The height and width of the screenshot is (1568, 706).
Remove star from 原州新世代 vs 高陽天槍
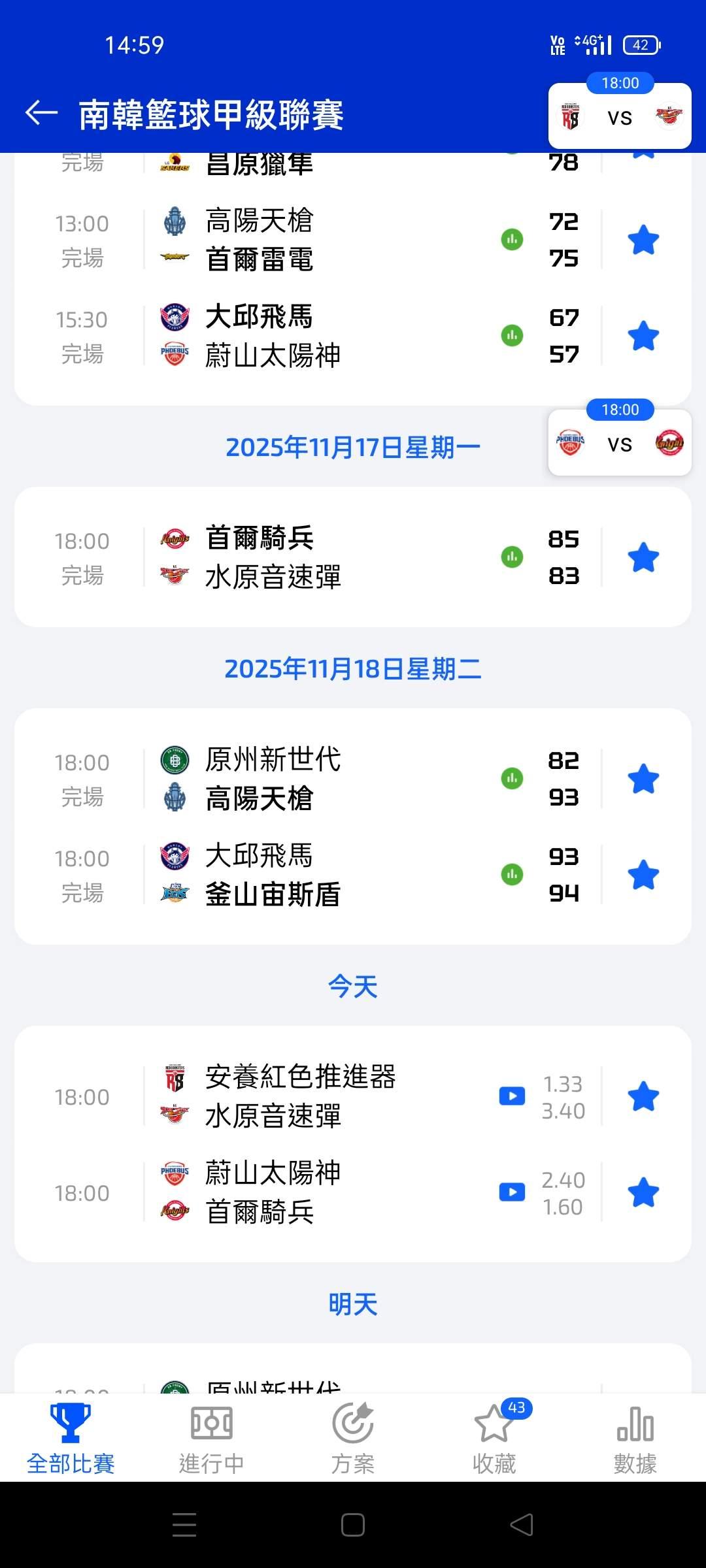(643, 779)
